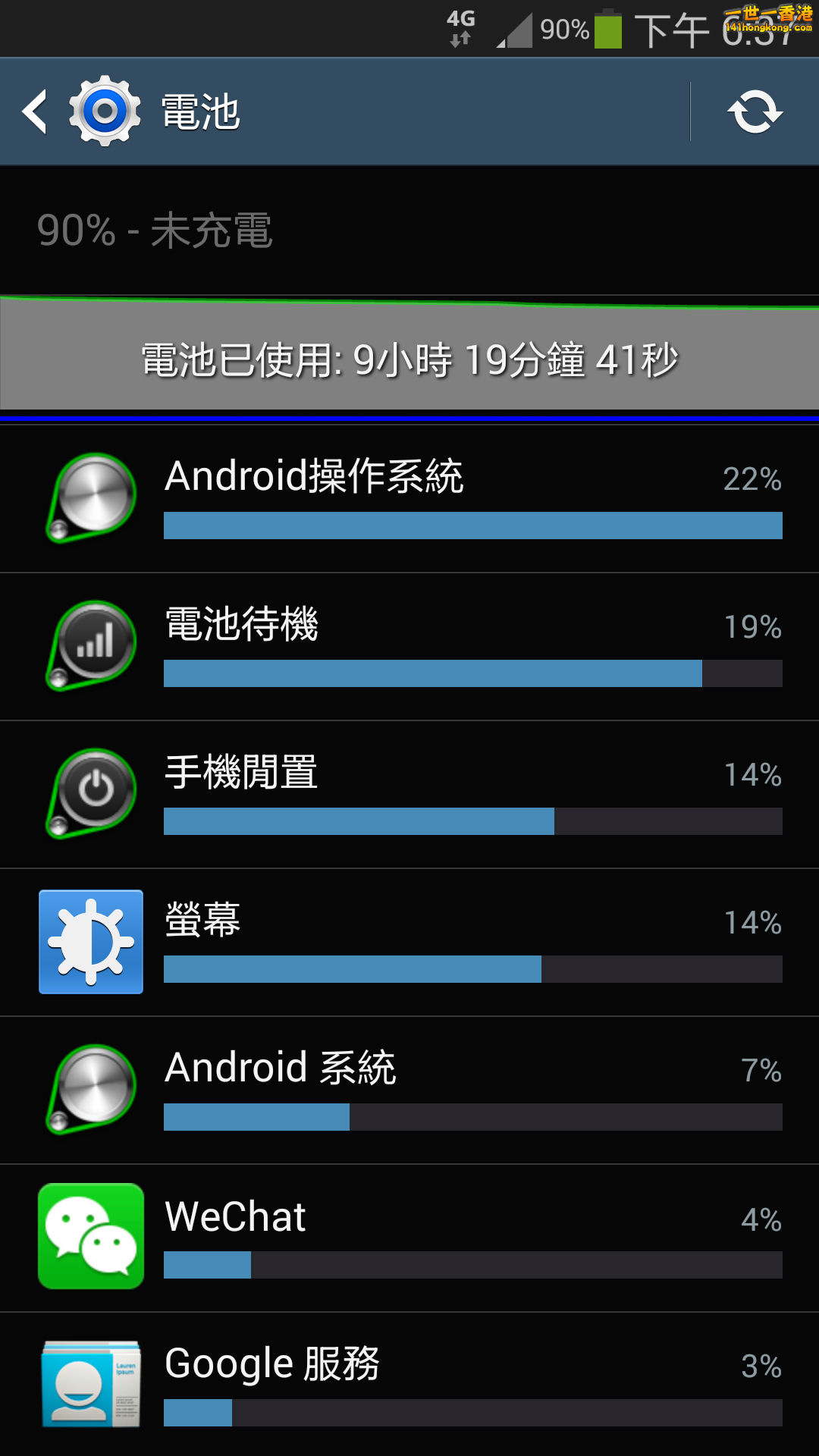Tap the 手機閒置 power-button icon
This screenshot has width=819, height=1456.
(x=90, y=792)
